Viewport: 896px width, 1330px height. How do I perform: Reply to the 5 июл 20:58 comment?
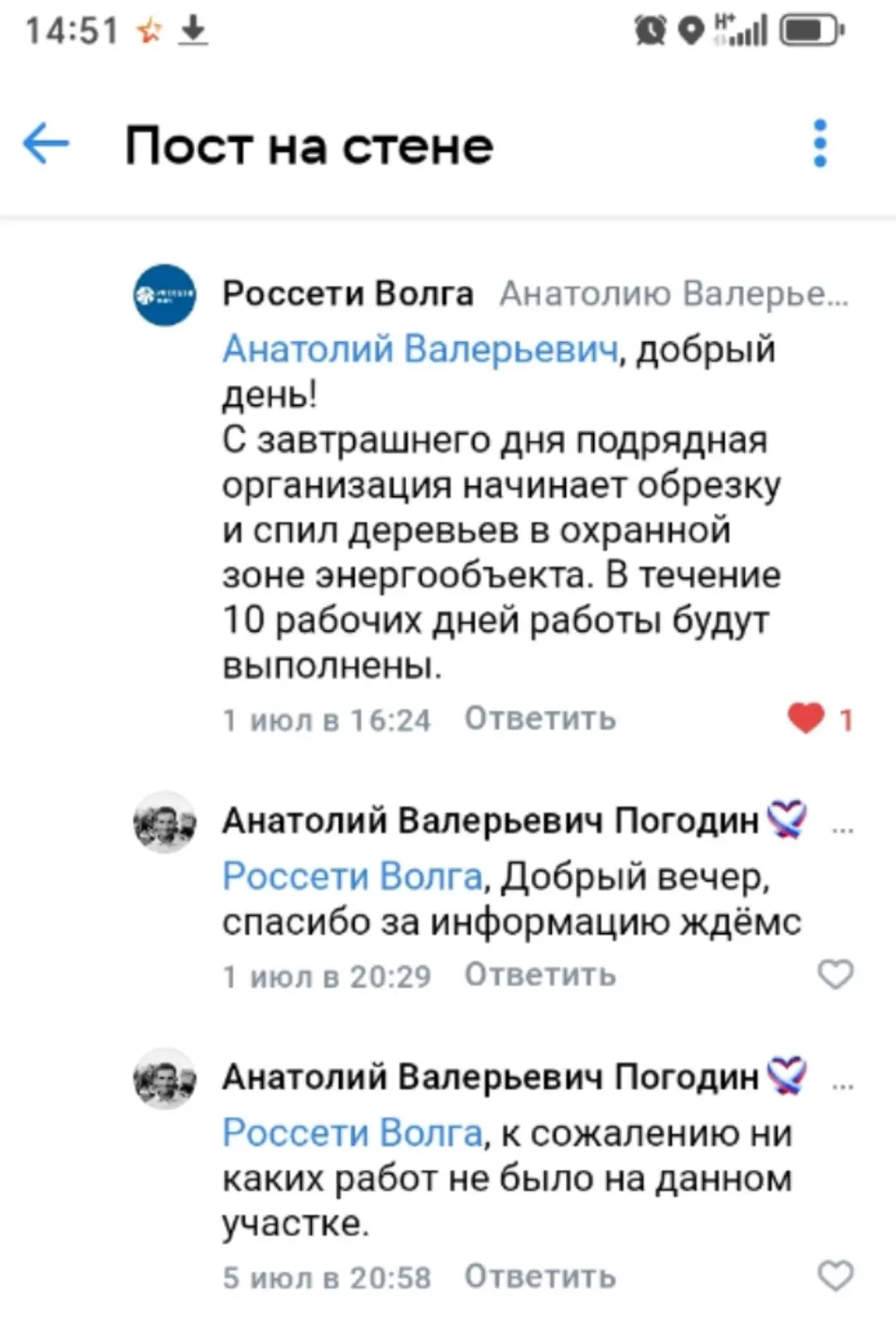click(540, 1276)
